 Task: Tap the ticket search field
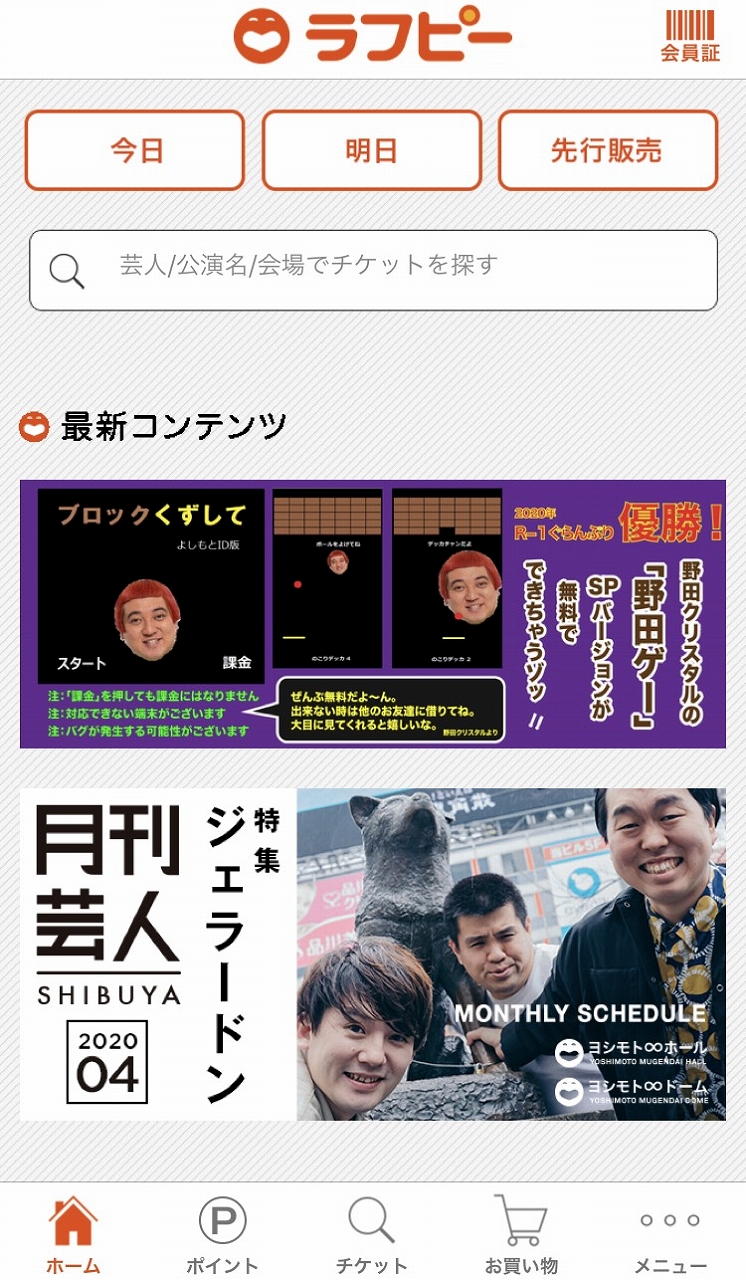click(373, 270)
